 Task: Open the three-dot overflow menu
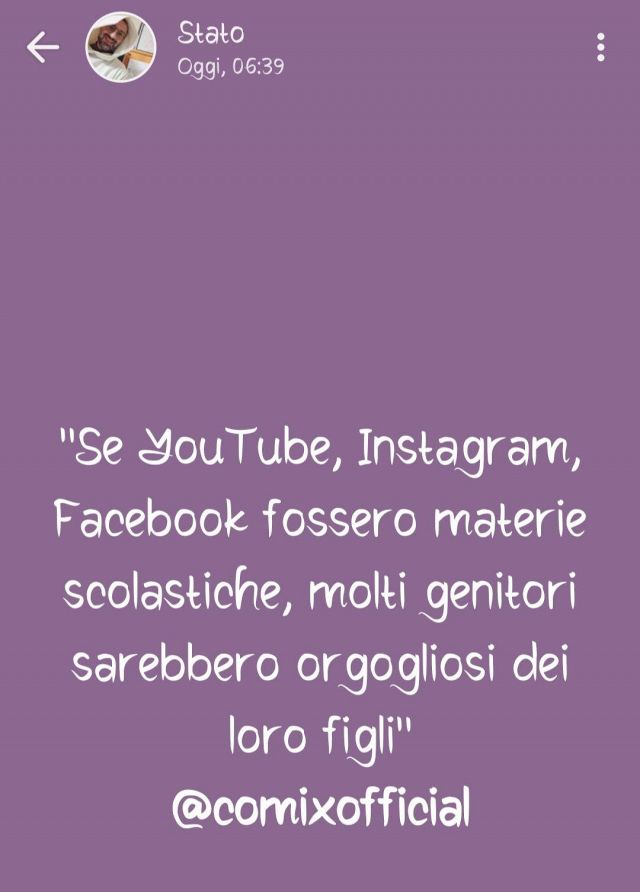pyautogui.click(x=600, y=47)
